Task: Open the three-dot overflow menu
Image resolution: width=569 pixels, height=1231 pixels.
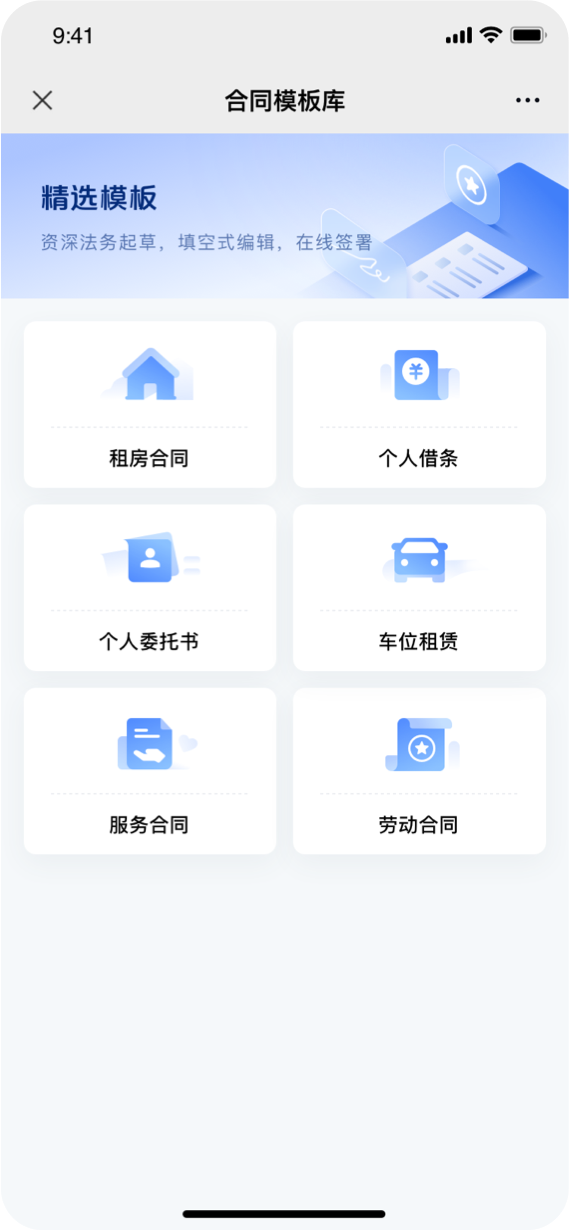Action: (x=528, y=100)
